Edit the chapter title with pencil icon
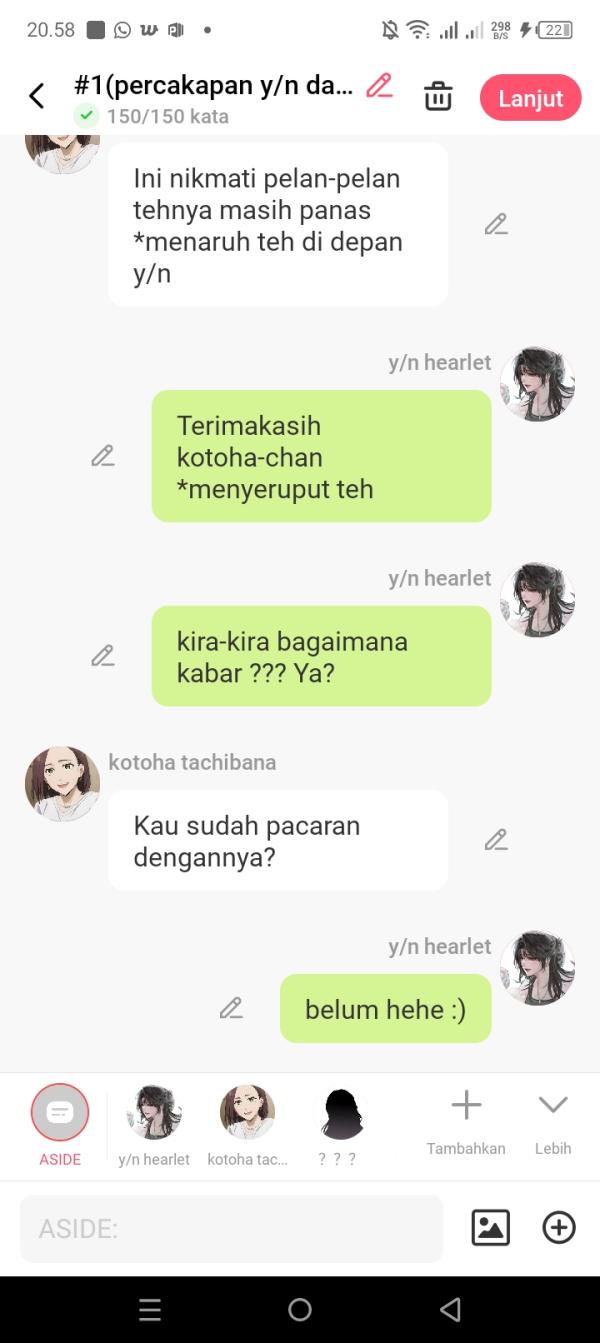Image resolution: width=600 pixels, height=1343 pixels. pos(379,86)
